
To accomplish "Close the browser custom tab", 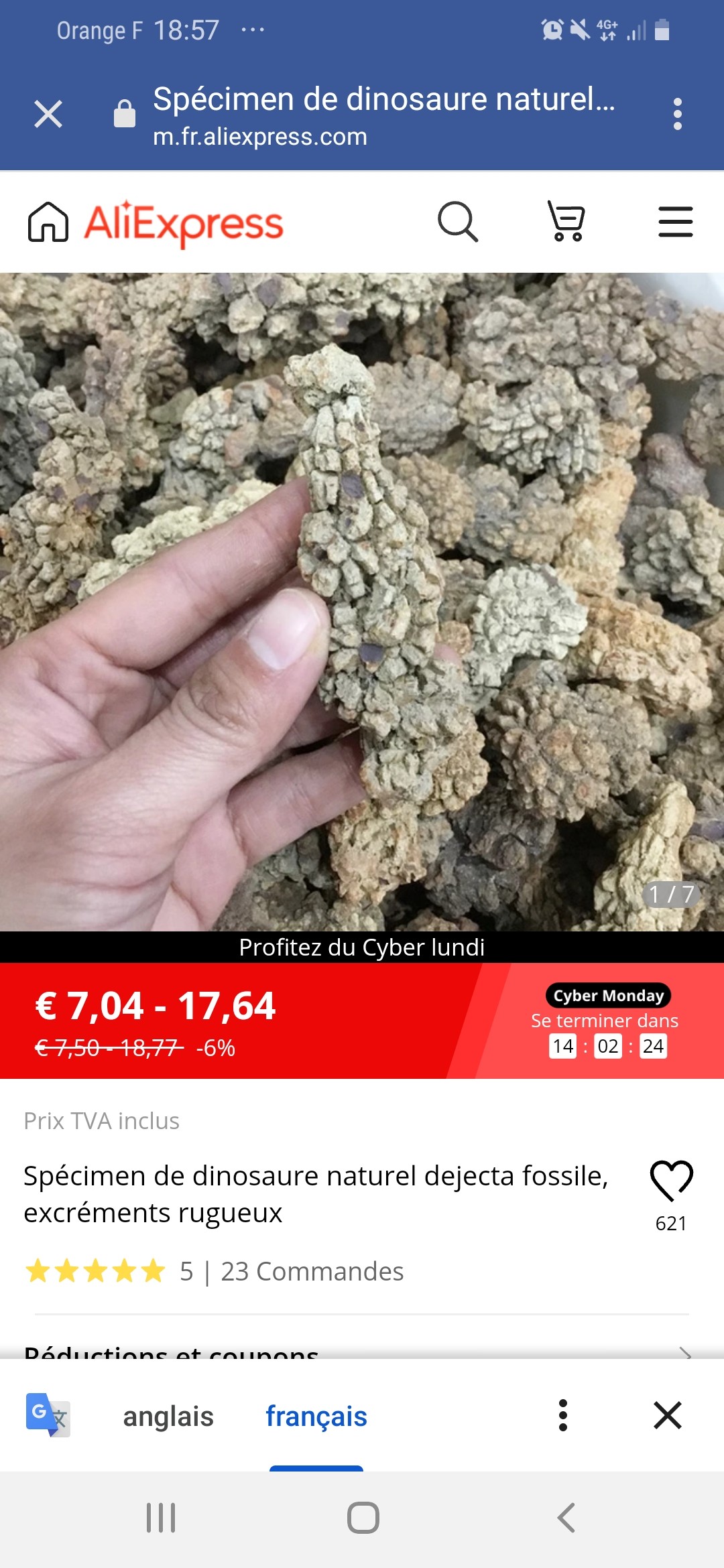I will (x=48, y=114).
